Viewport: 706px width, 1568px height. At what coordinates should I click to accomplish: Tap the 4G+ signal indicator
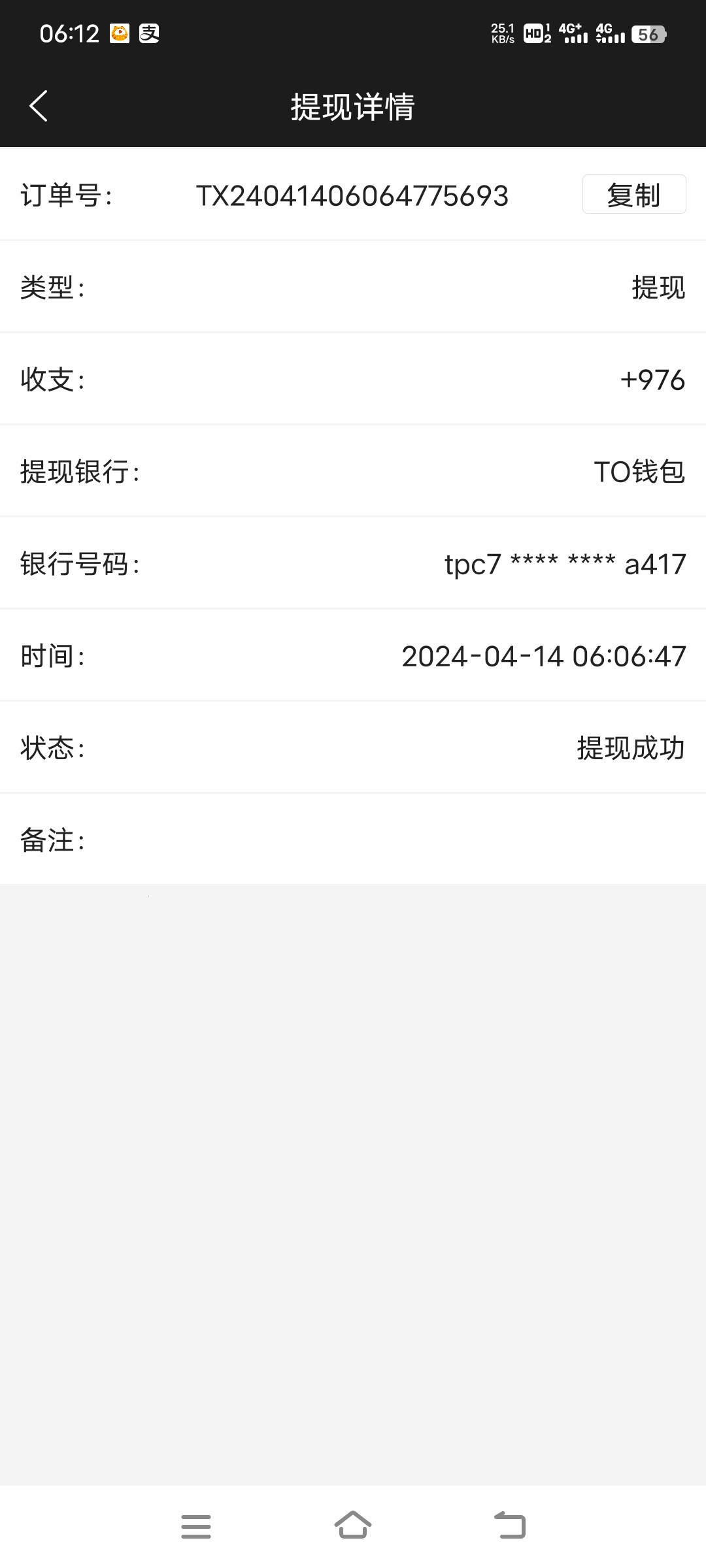pos(574,34)
